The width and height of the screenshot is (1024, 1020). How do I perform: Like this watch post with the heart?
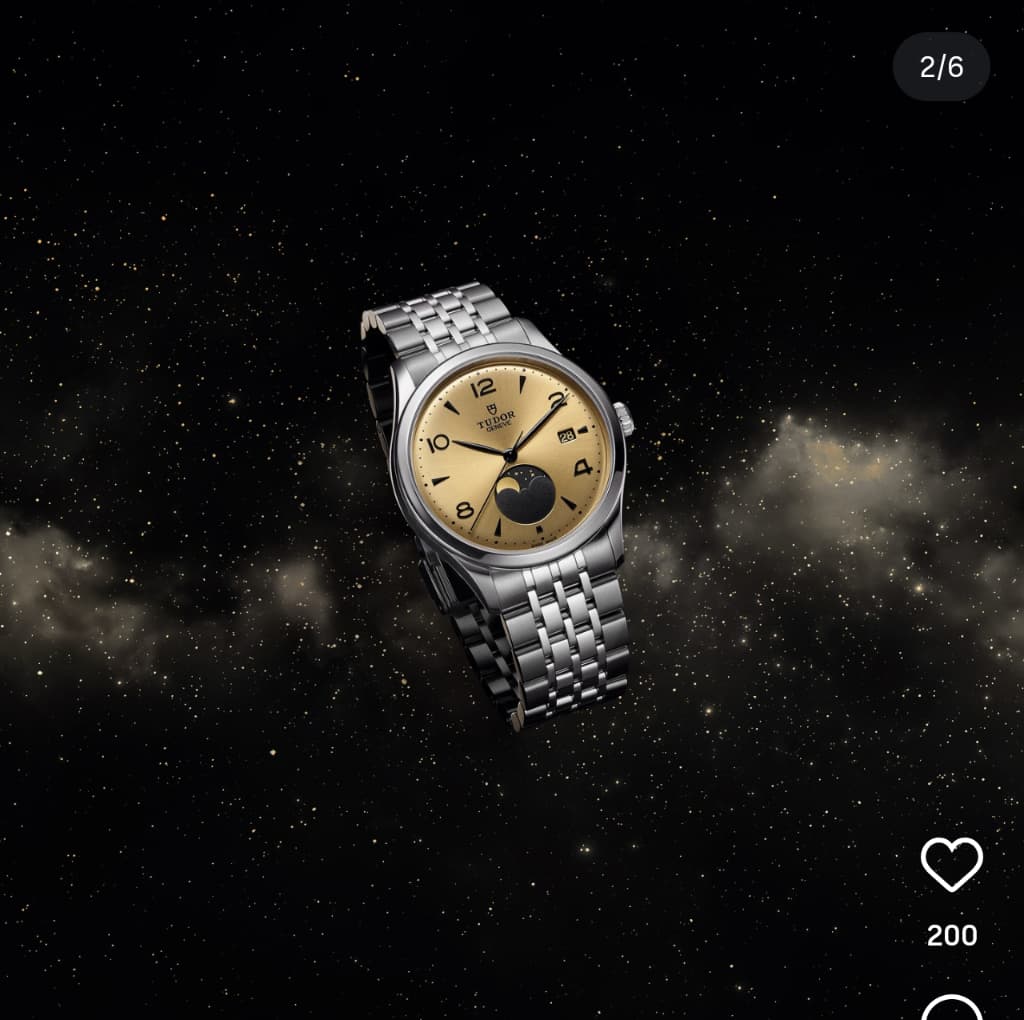[951, 864]
